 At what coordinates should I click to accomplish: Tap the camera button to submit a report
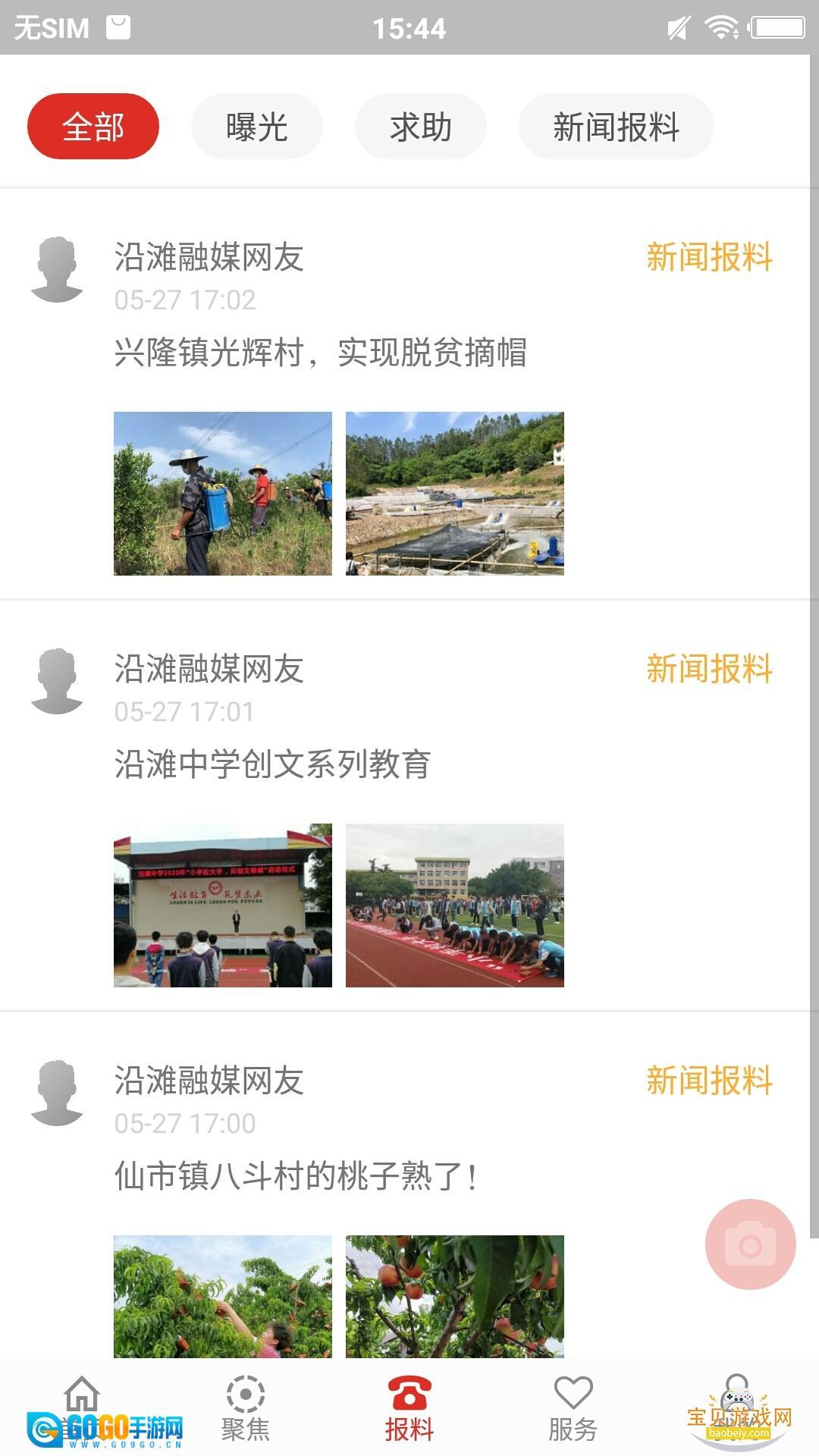(750, 1244)
